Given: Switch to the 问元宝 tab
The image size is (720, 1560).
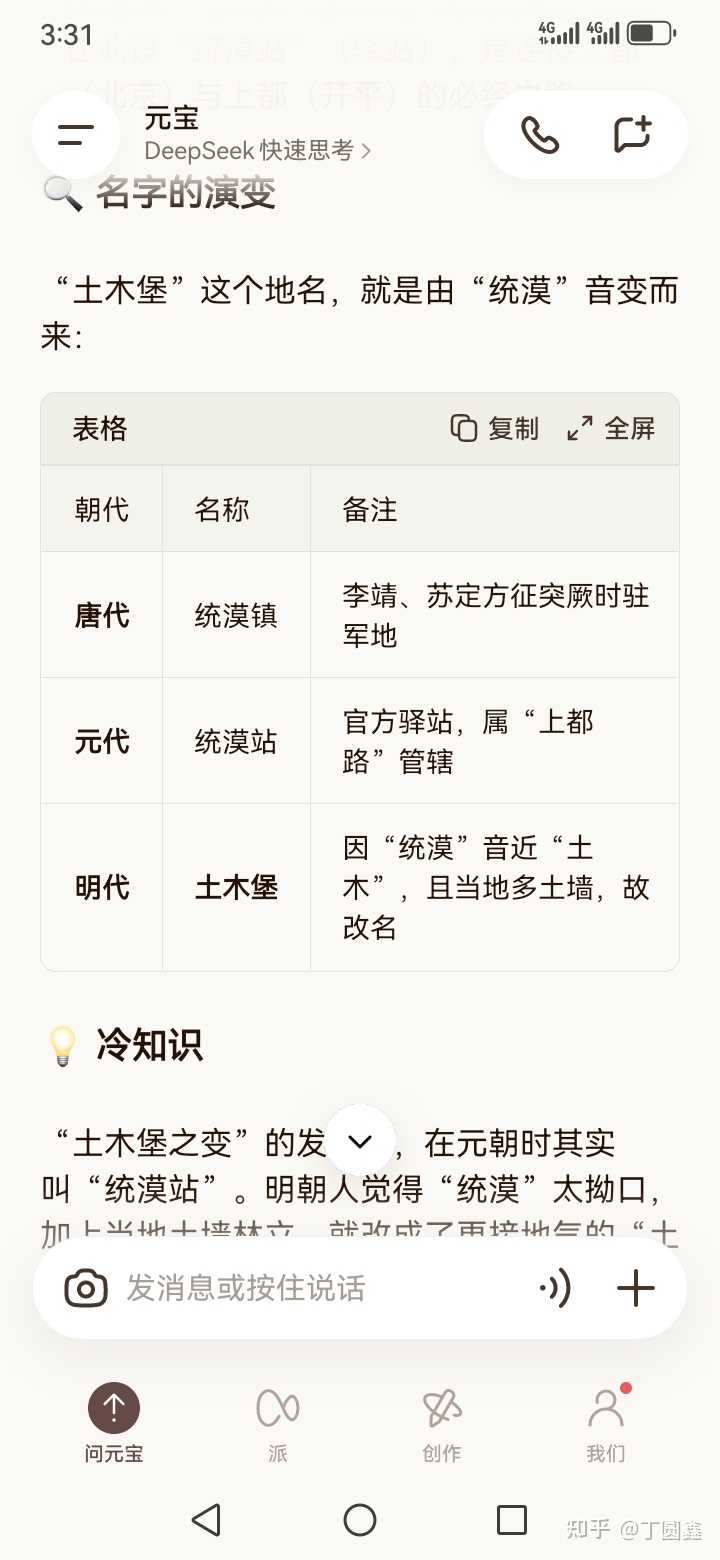Looking at the screenshot, I should 114,1424.
